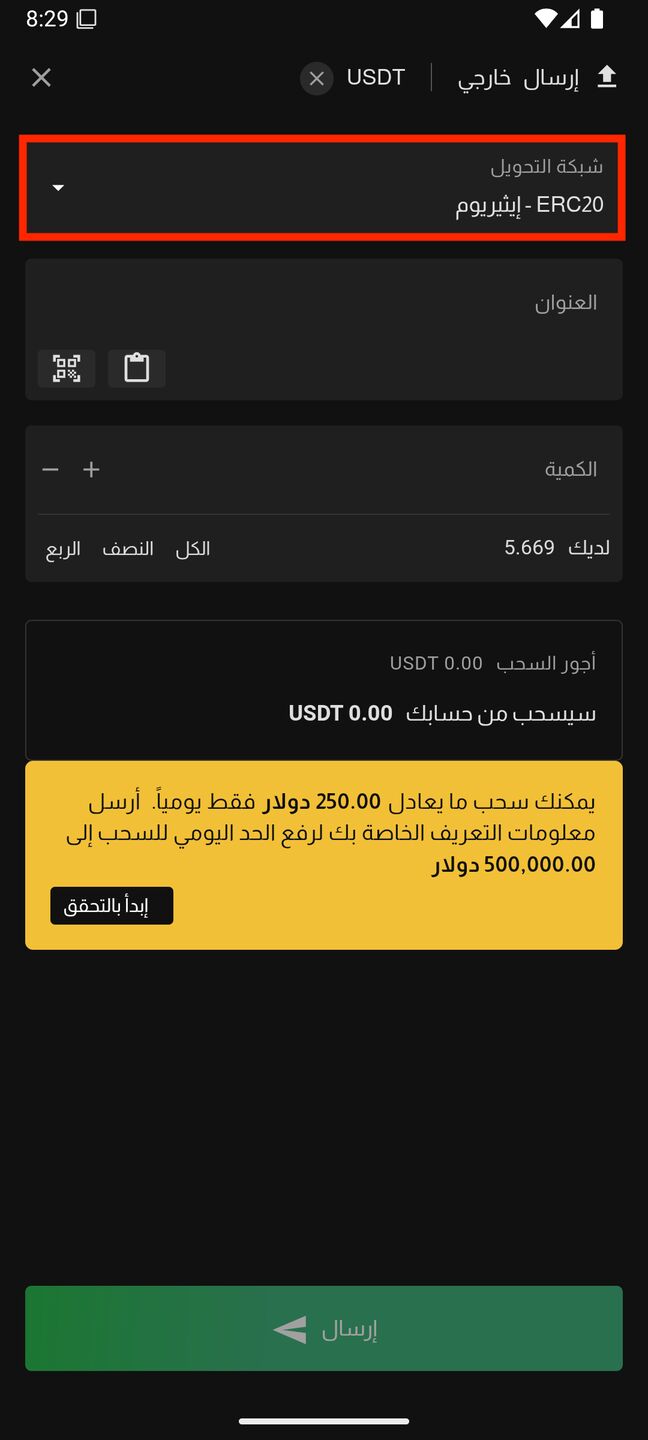Tap the green send button (إرسال)
The width and height of the screenshot is (648, 1440).
pyautogui.click(x=324, y=1328)
